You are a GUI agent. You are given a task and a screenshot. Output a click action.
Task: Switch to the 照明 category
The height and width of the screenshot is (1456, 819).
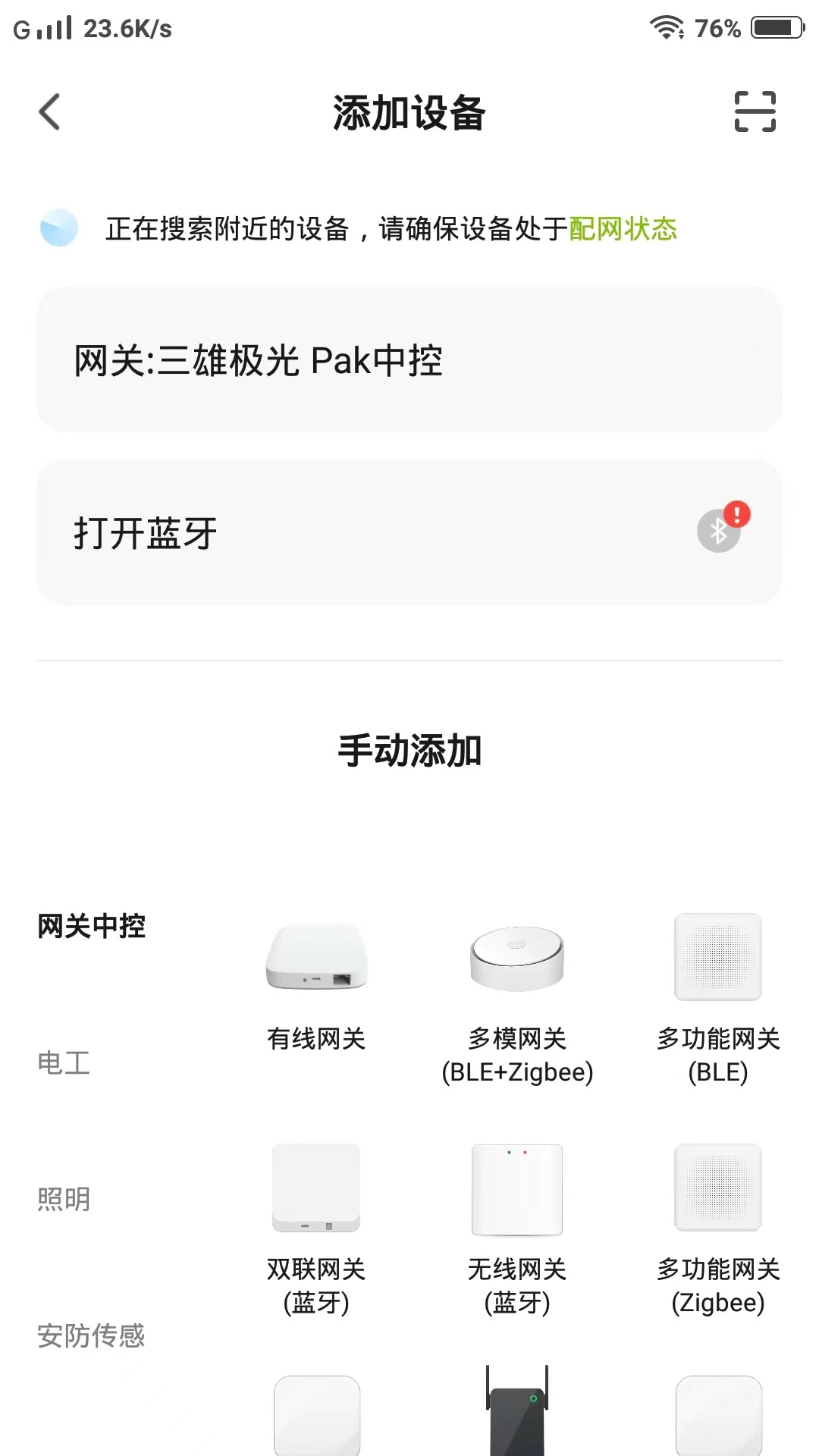coord(64,1199)
